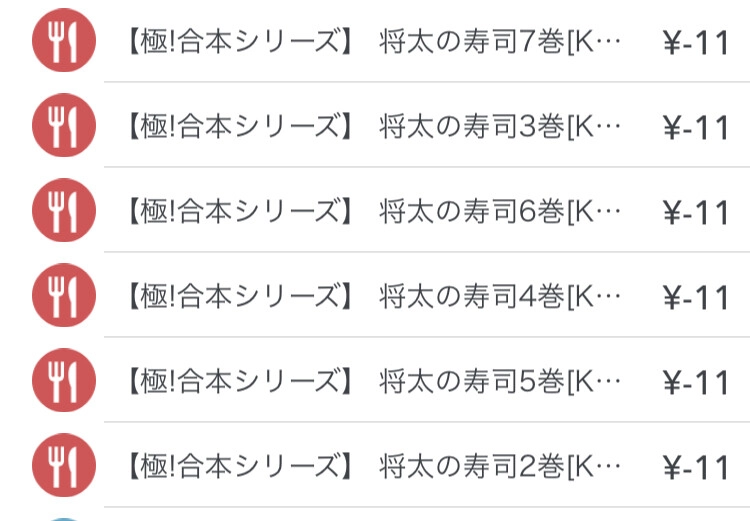Select the 将太の寿司6巻 expense row
This screenshot has width=750, height=521.
coord(375,212)
